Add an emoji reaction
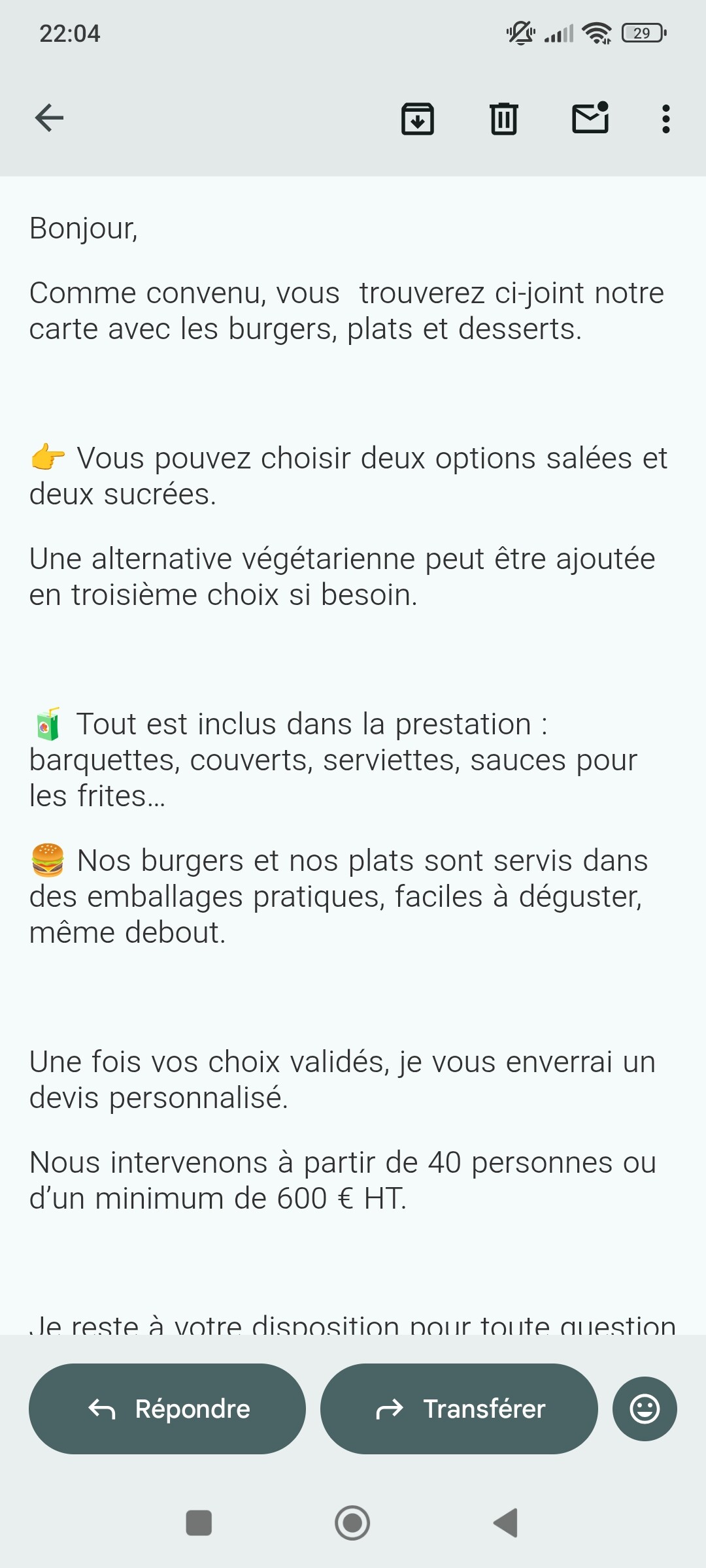The height and width of the screenshot is (1568, 706). (x=645, y=1409)
